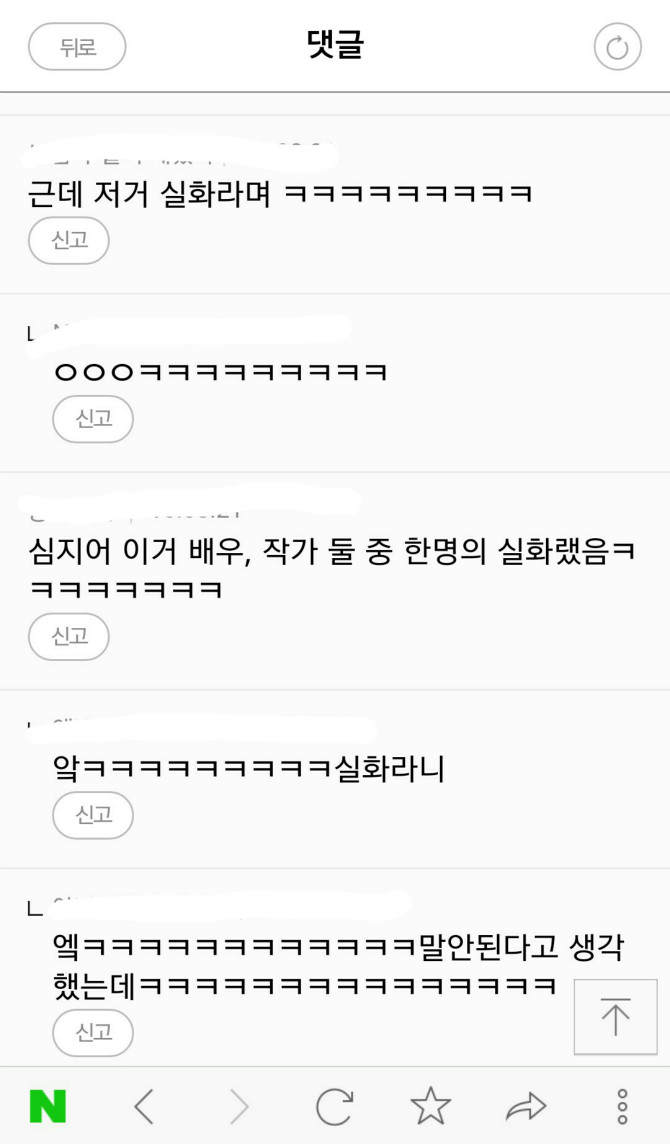Reload the page from the bottom toolbar

[334, 1106]
